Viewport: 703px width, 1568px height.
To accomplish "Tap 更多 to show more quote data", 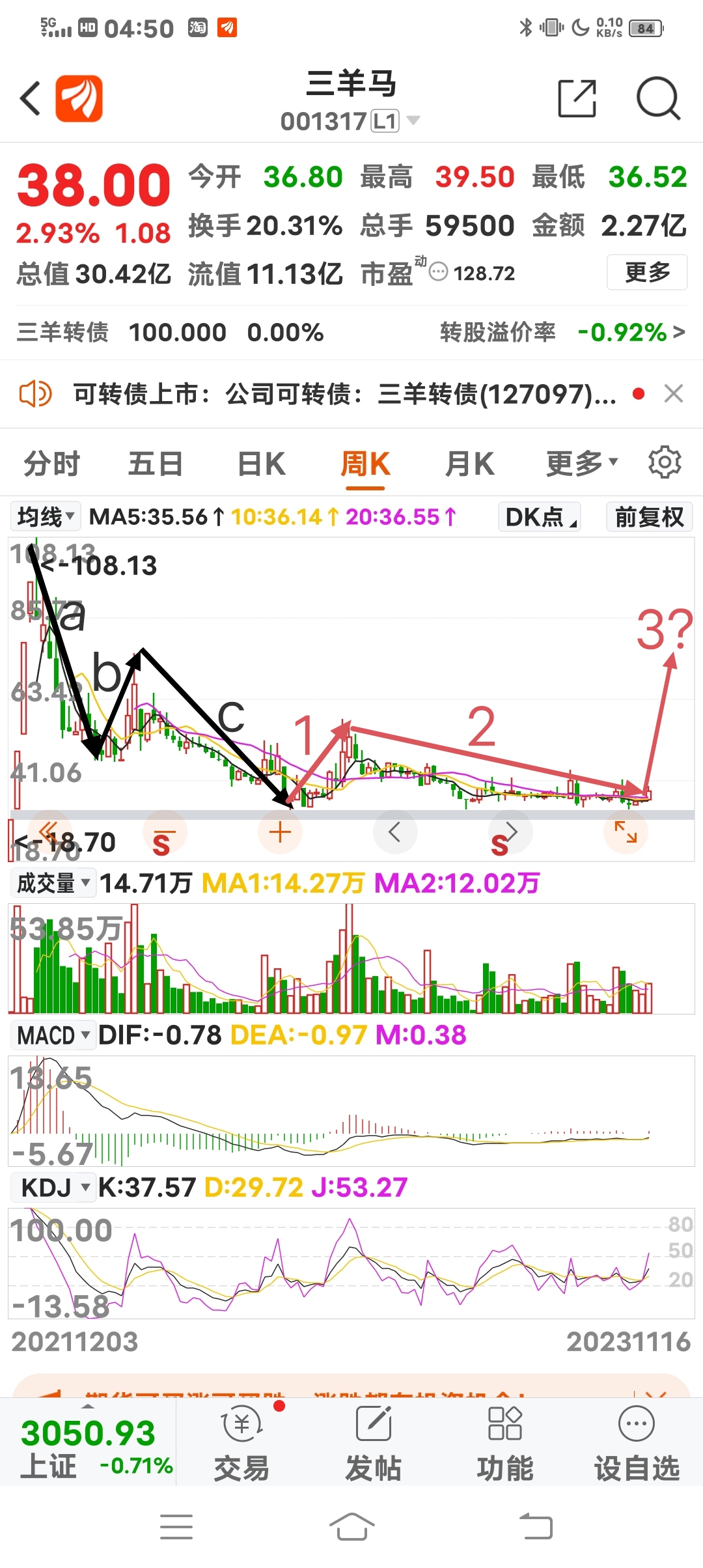I will click(647, 272).
